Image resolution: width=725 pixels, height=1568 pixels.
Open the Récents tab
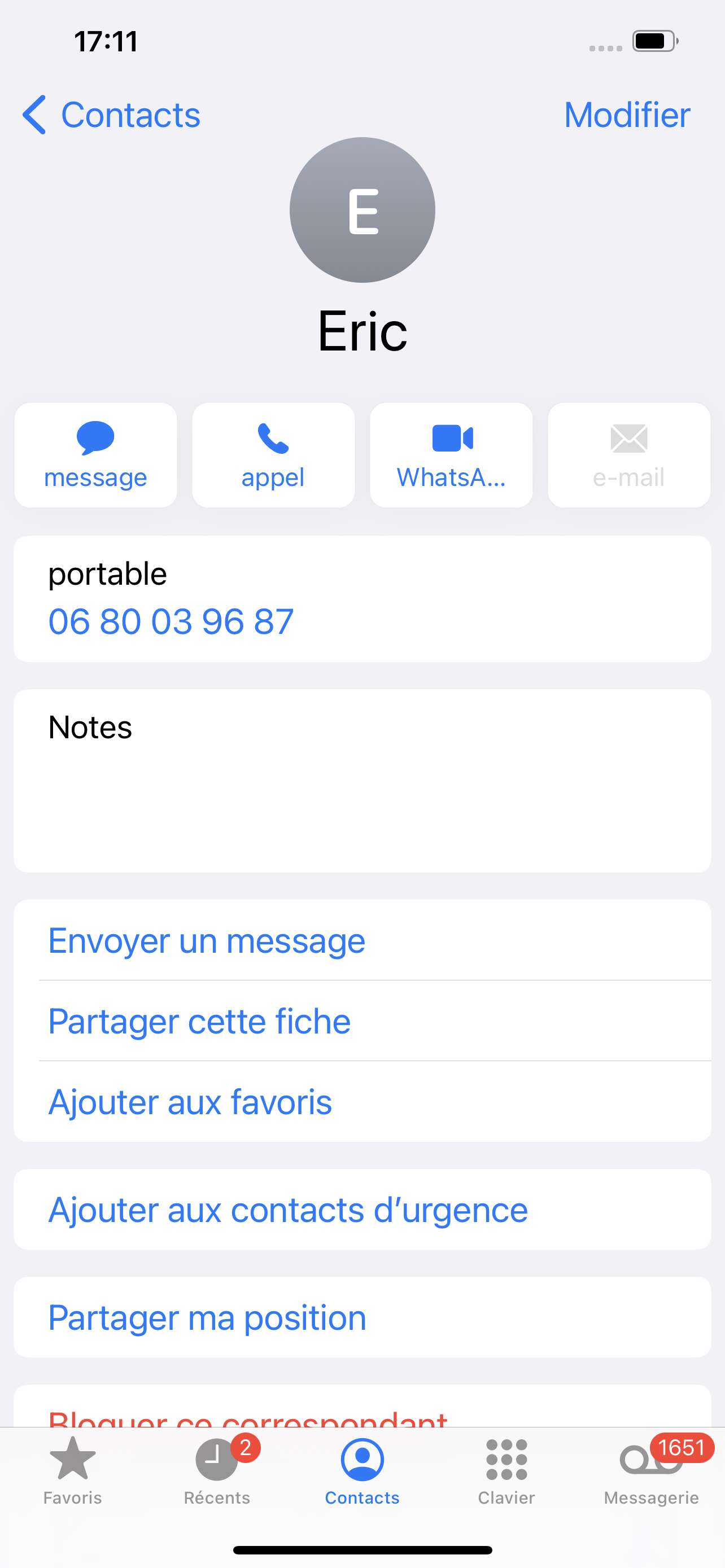(x=217, y=1470)
